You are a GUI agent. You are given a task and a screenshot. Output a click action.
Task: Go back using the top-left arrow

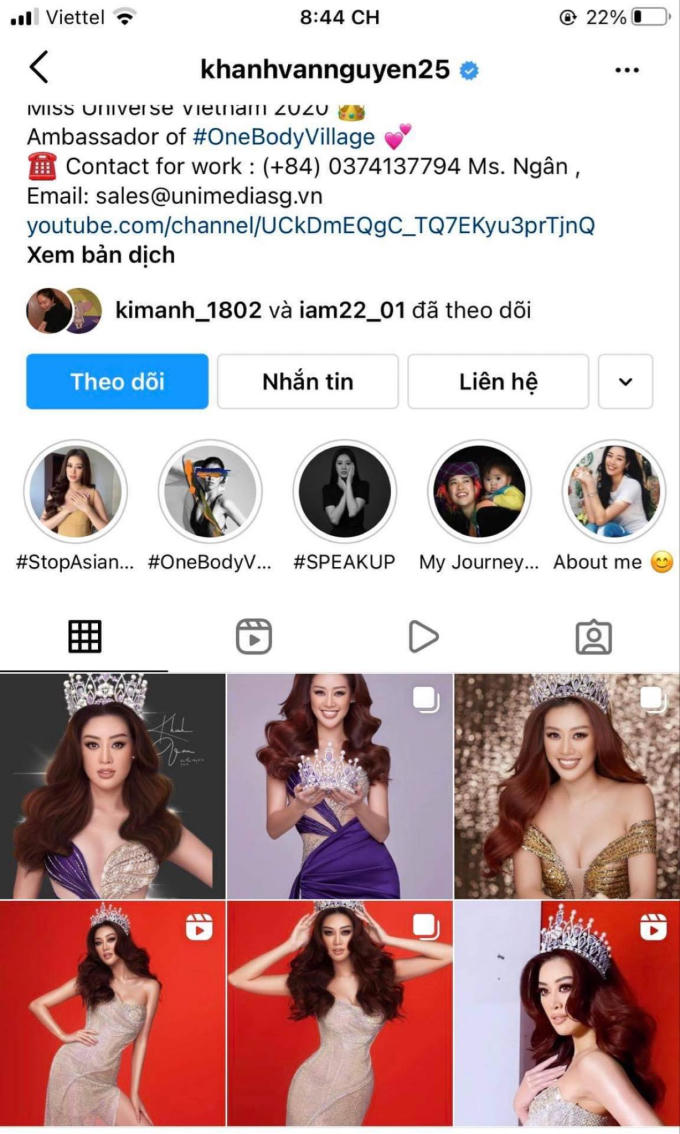tap(39, 68)
